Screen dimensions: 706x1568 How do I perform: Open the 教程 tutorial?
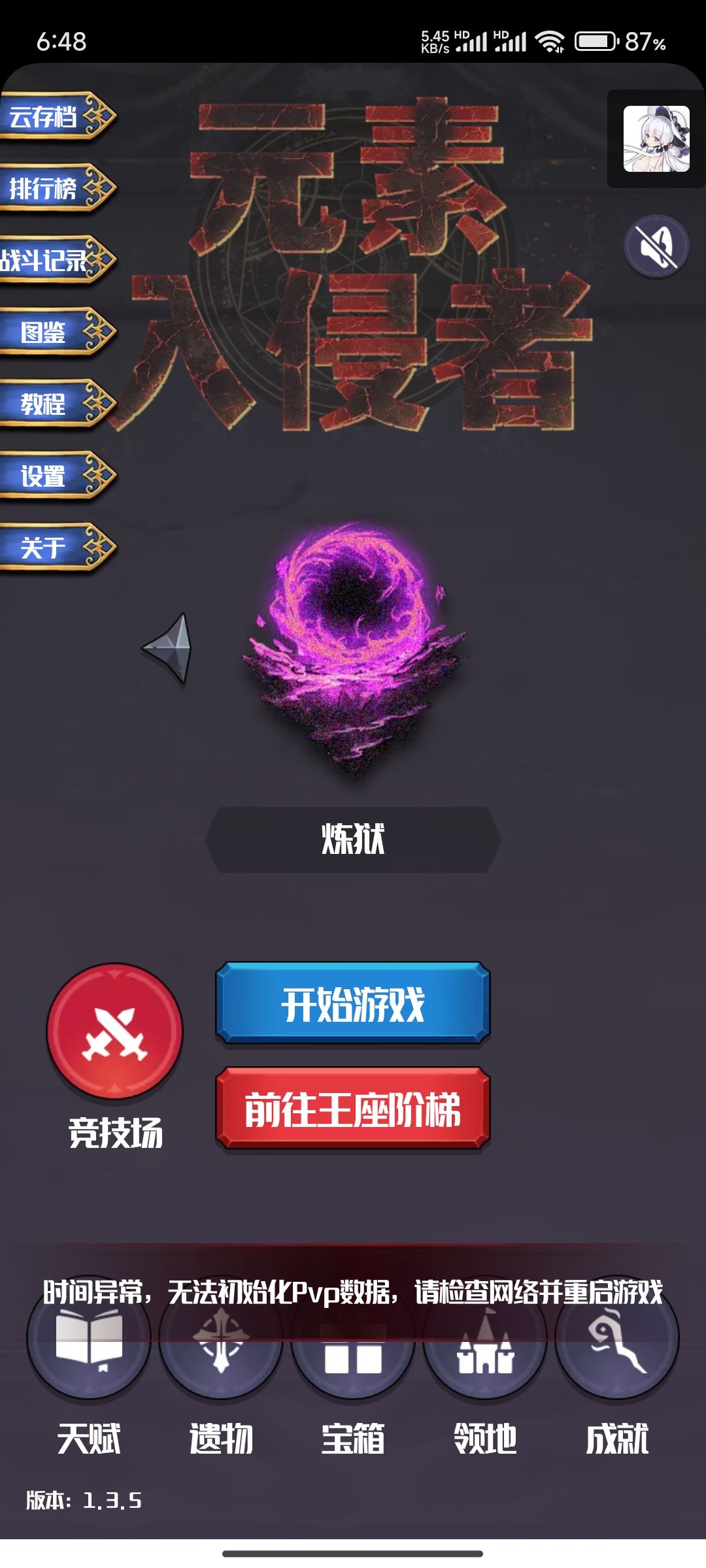click(x=58, y=404)
